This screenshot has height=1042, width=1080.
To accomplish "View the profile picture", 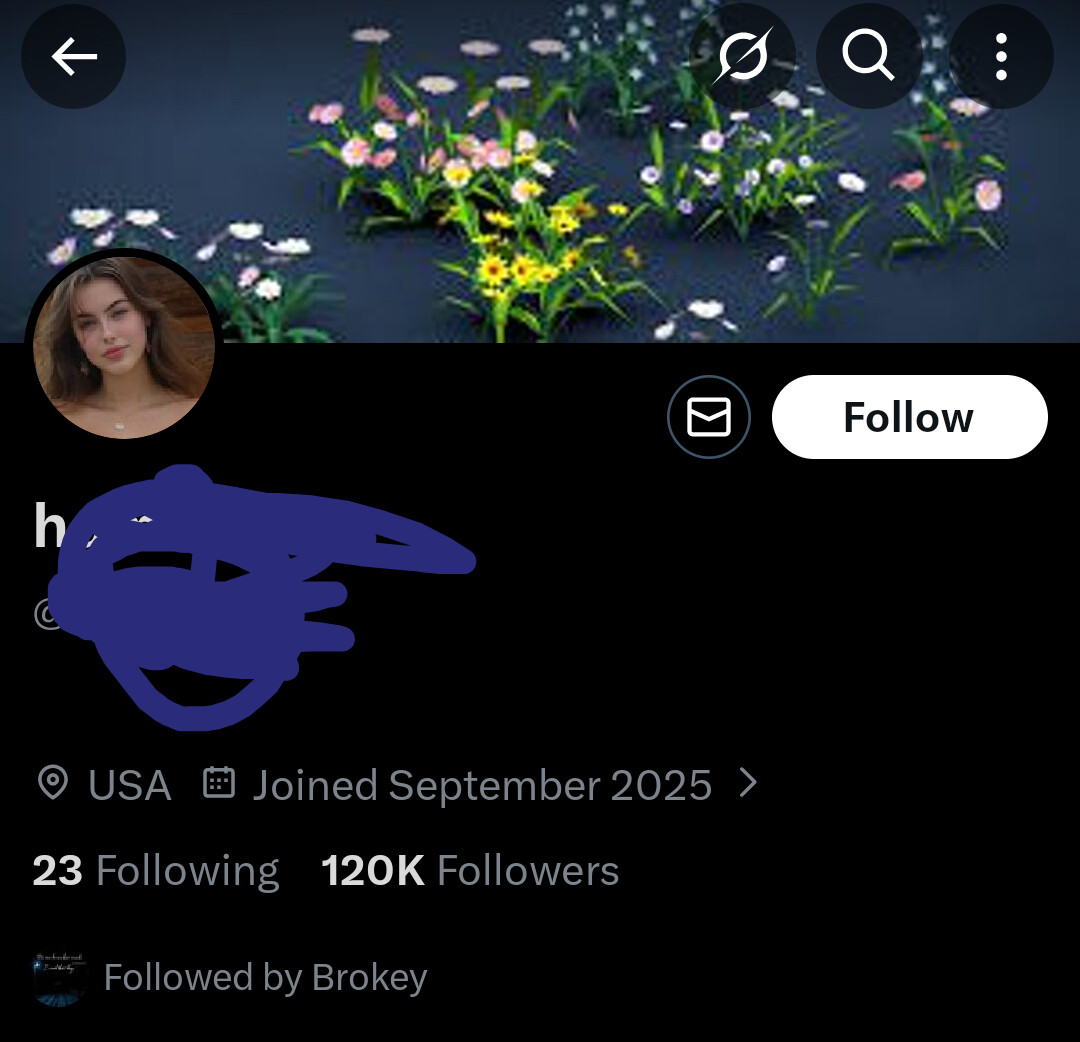I will click(124, 347).
